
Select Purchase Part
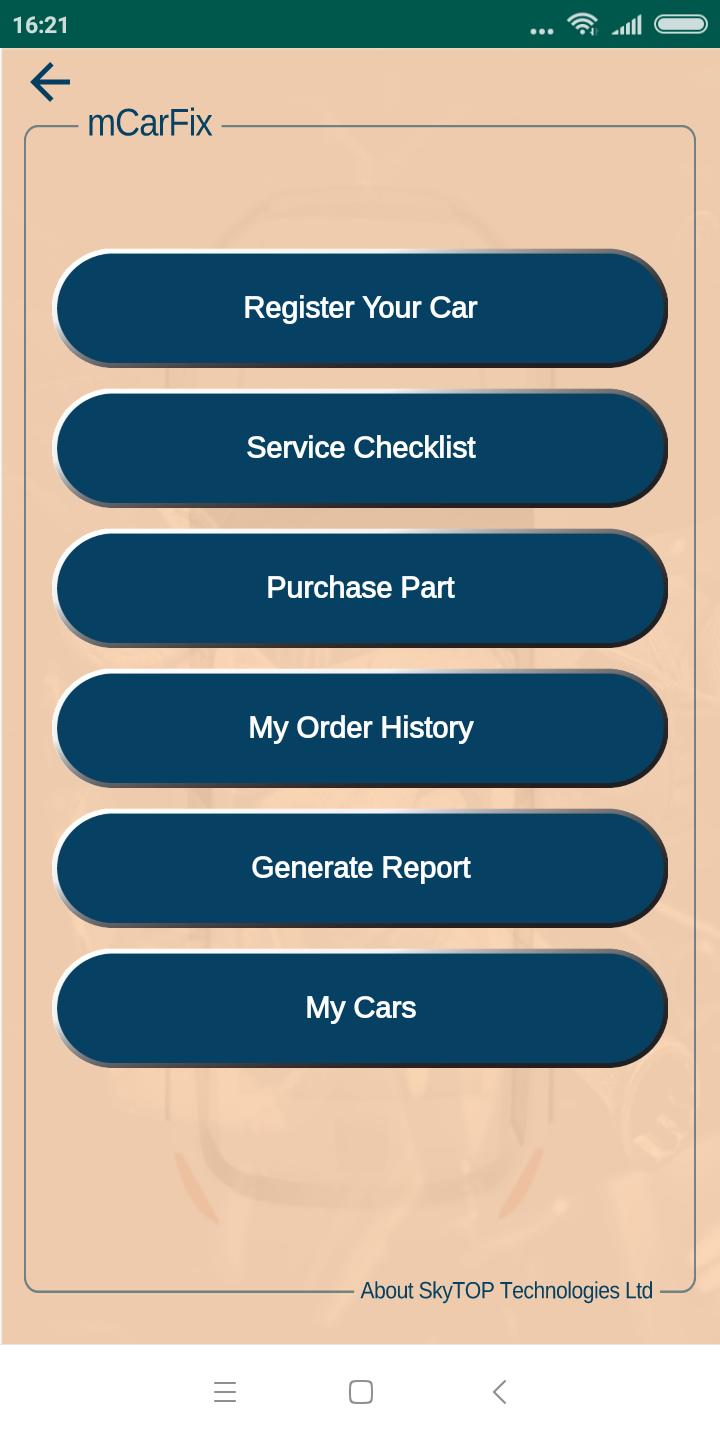pos(360,588)
